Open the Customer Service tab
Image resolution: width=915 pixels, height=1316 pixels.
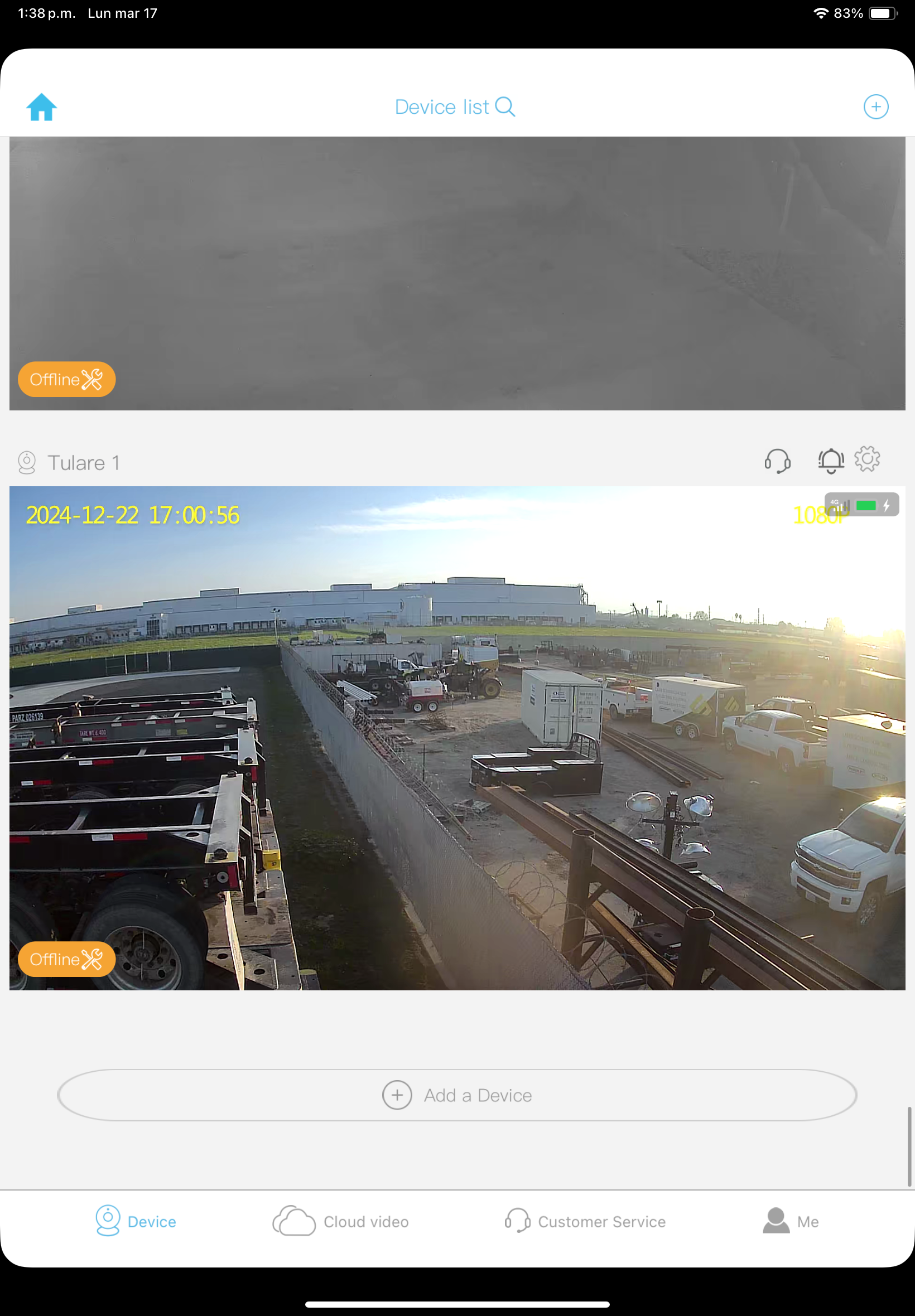(x=585, y=1221)
